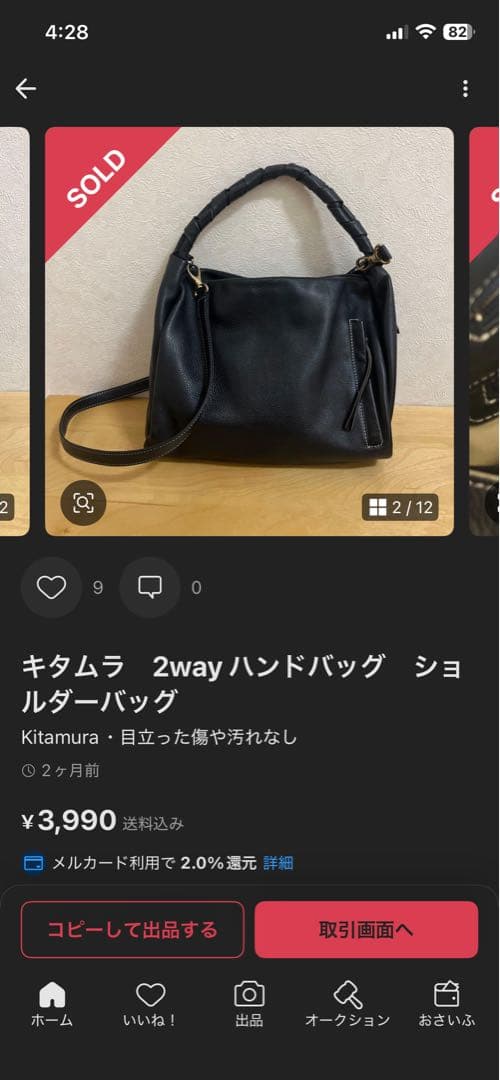Open the image search icon on photo
Screen dimensions: 500x1080
[x=83, y=503]
